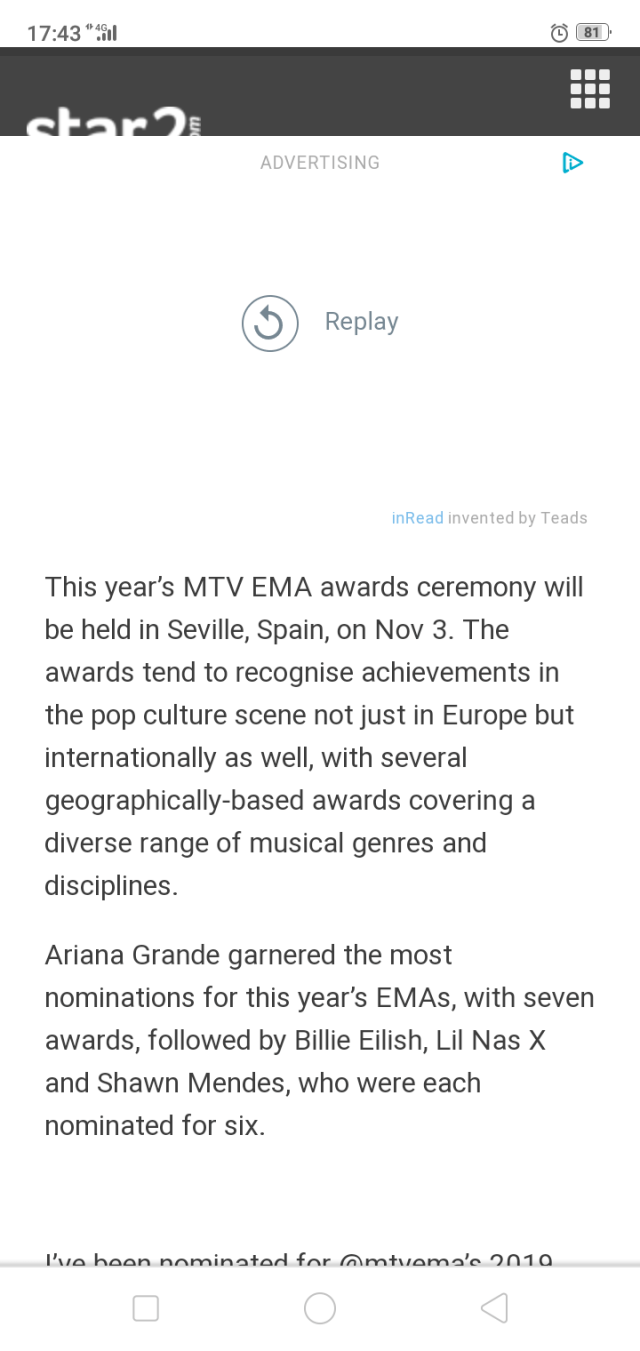Go back using system back button
The width and height of the screenshot is (640, 1351).
[494, 1308]
